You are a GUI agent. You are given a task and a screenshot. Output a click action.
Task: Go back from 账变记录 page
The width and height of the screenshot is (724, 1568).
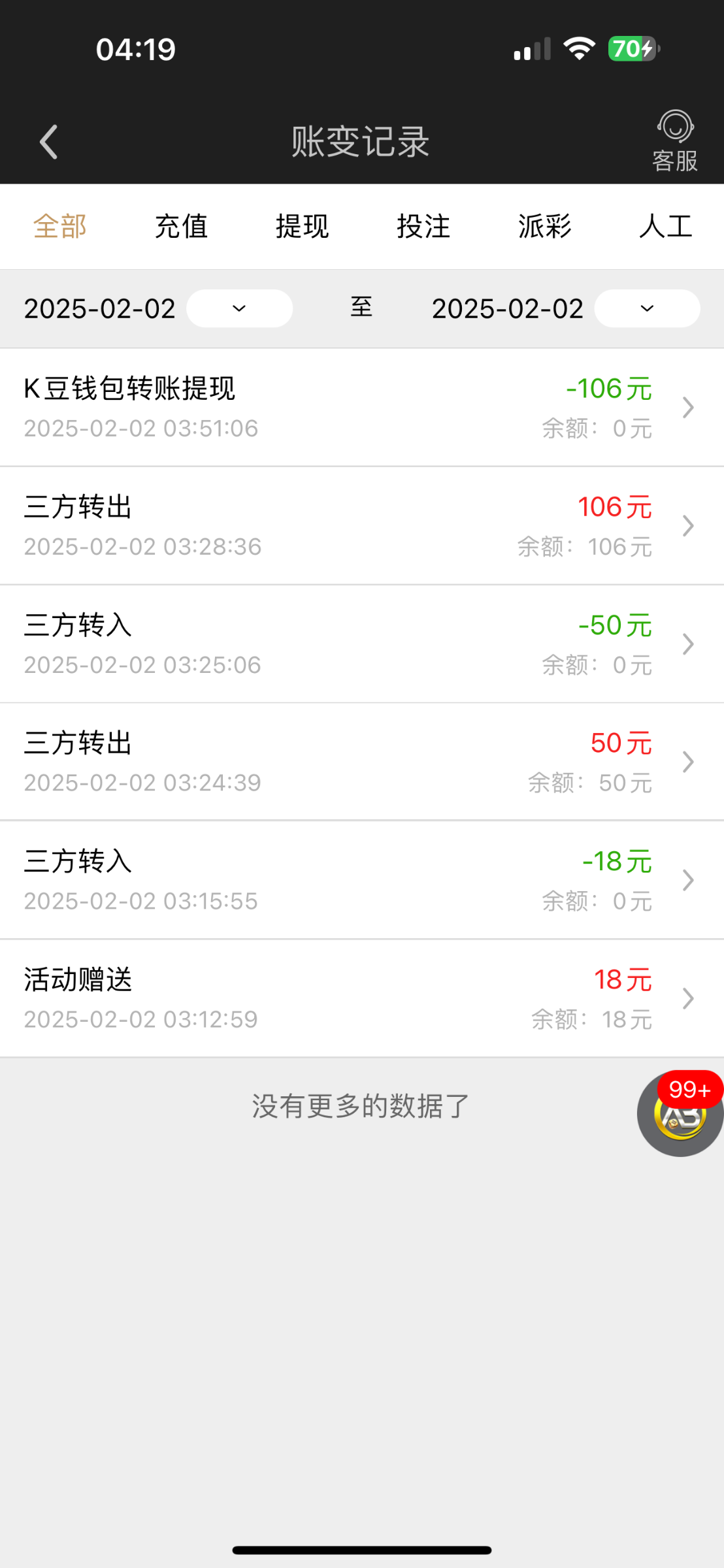[49, 142]
